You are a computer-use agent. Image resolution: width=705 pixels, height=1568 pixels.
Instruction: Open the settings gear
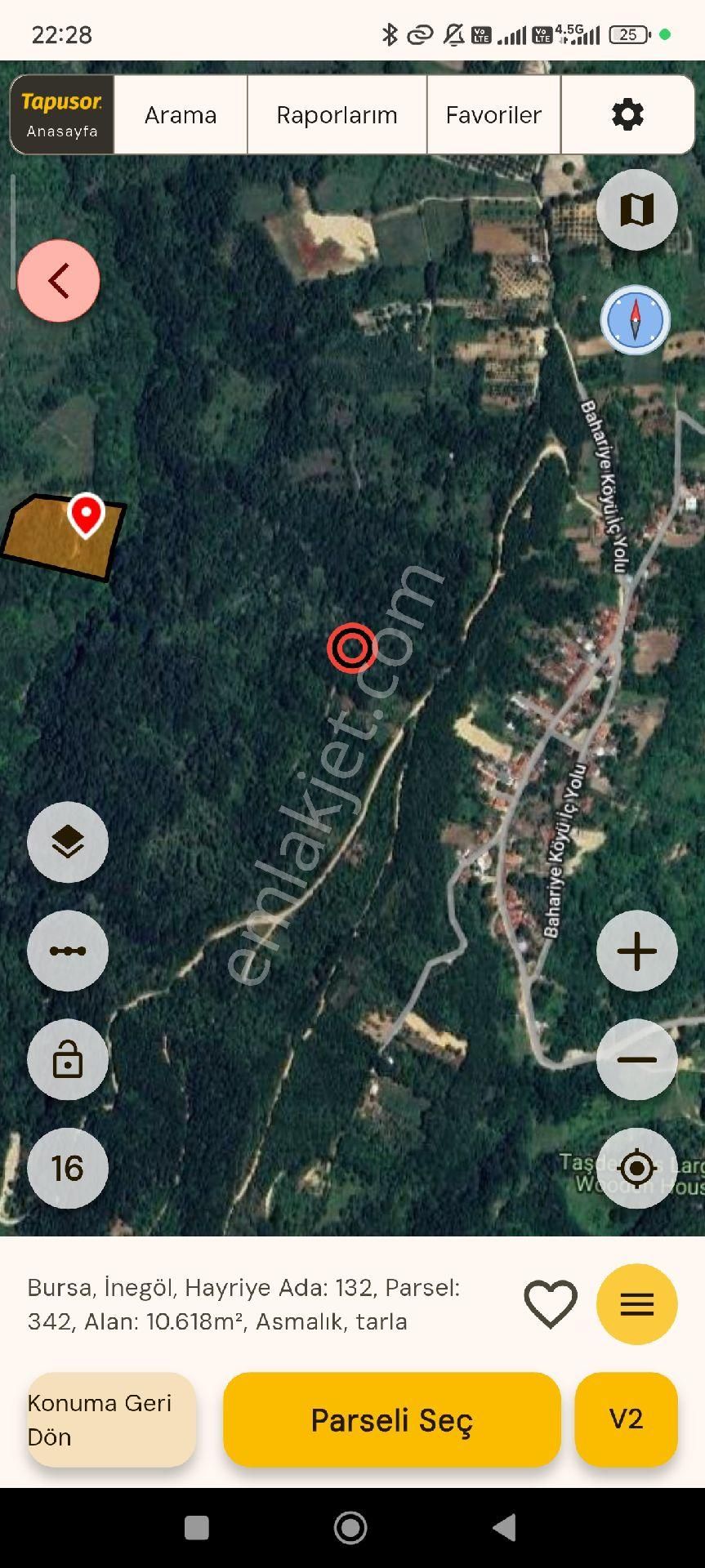(x=627, y=114)
